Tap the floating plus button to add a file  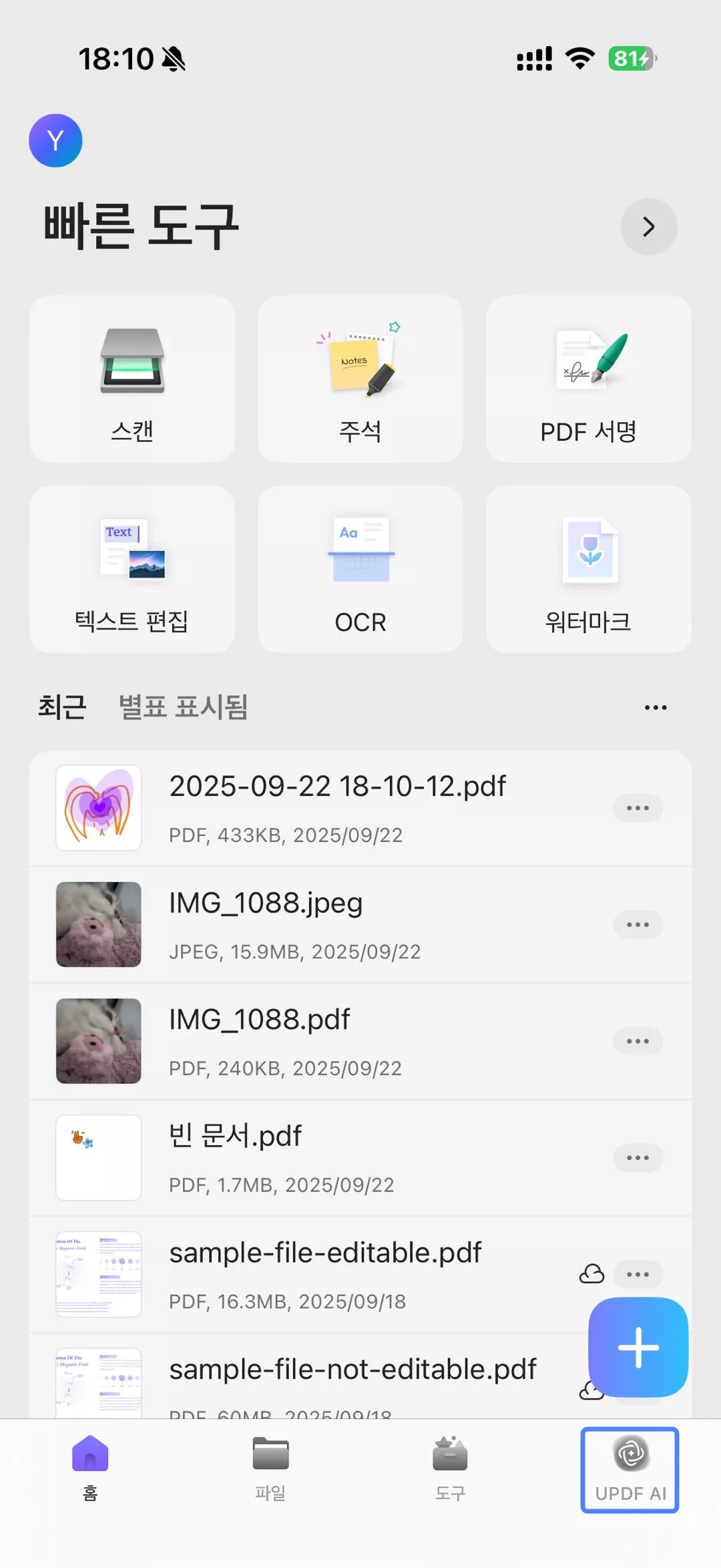tap(638, 1348)
